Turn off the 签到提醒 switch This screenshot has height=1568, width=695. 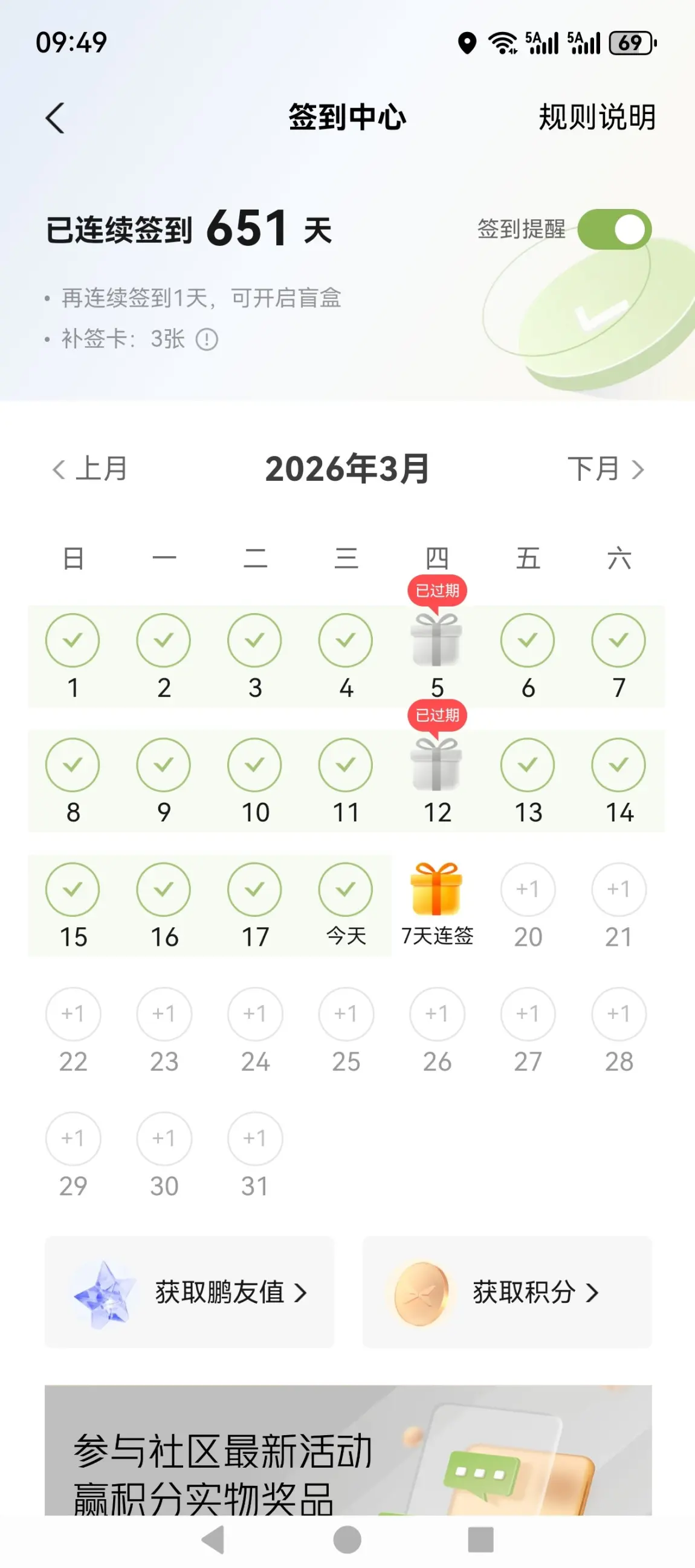coord(614,230)
